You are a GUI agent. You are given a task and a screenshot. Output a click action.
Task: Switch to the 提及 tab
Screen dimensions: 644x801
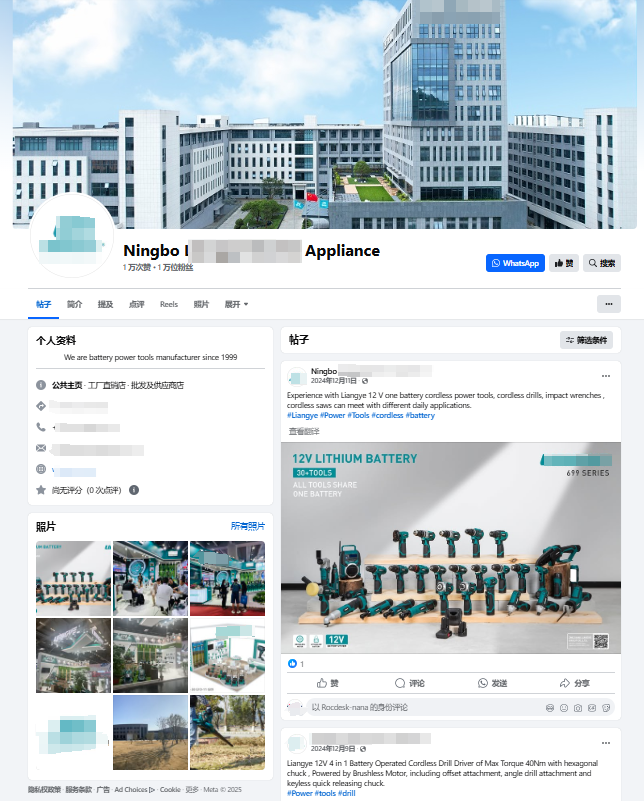coord(105,304)
